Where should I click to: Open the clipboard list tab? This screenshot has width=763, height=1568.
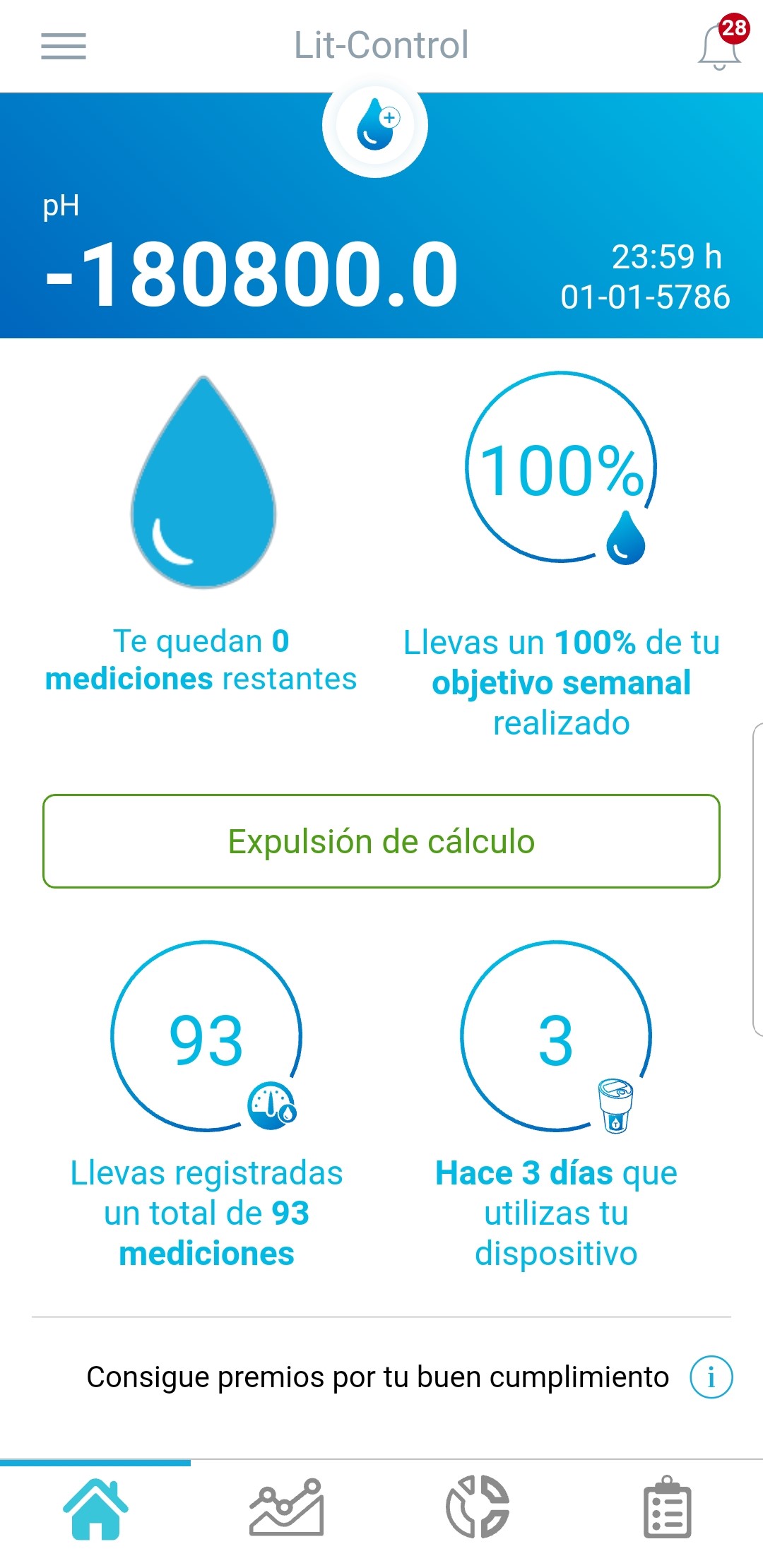tap(668, 1507)
